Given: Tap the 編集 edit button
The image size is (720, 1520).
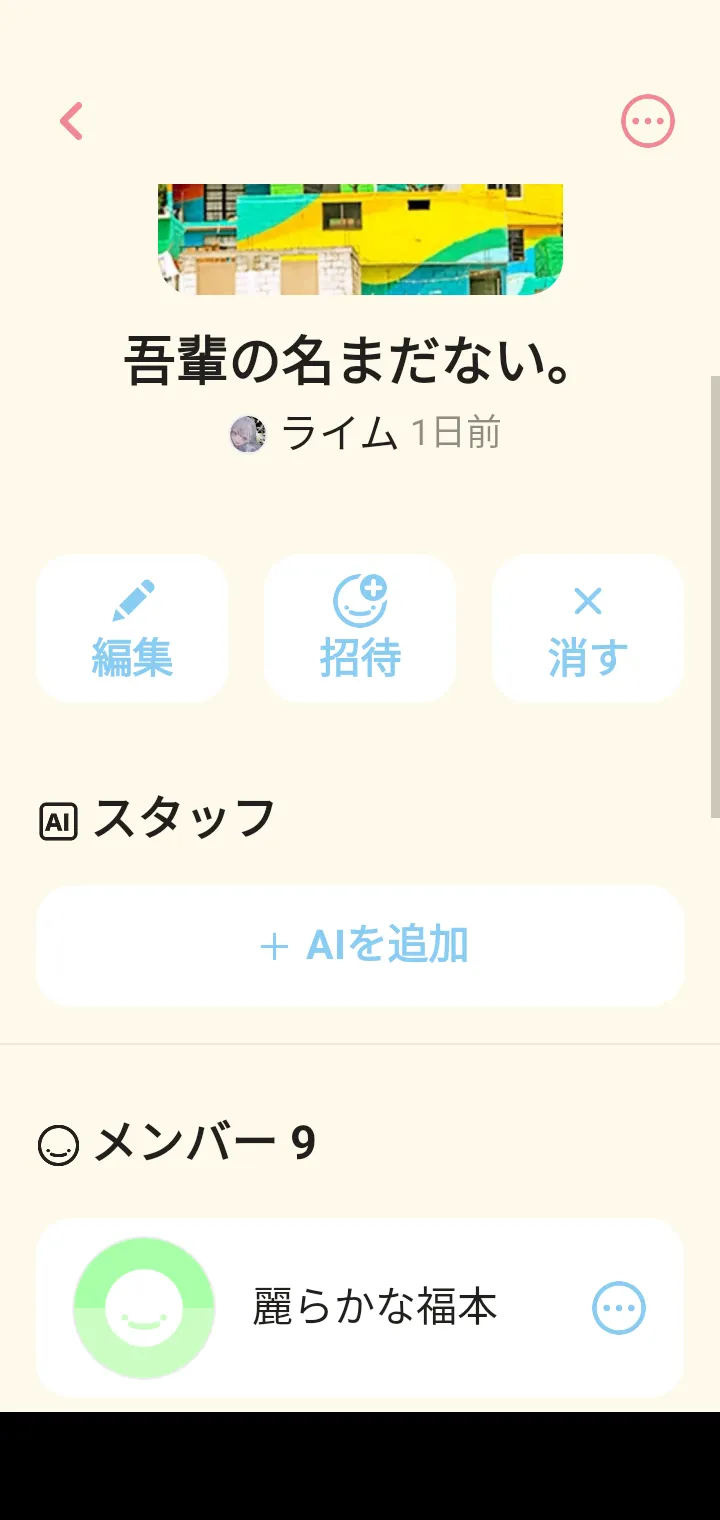Looking at the screenshot, I should point(132,629).
